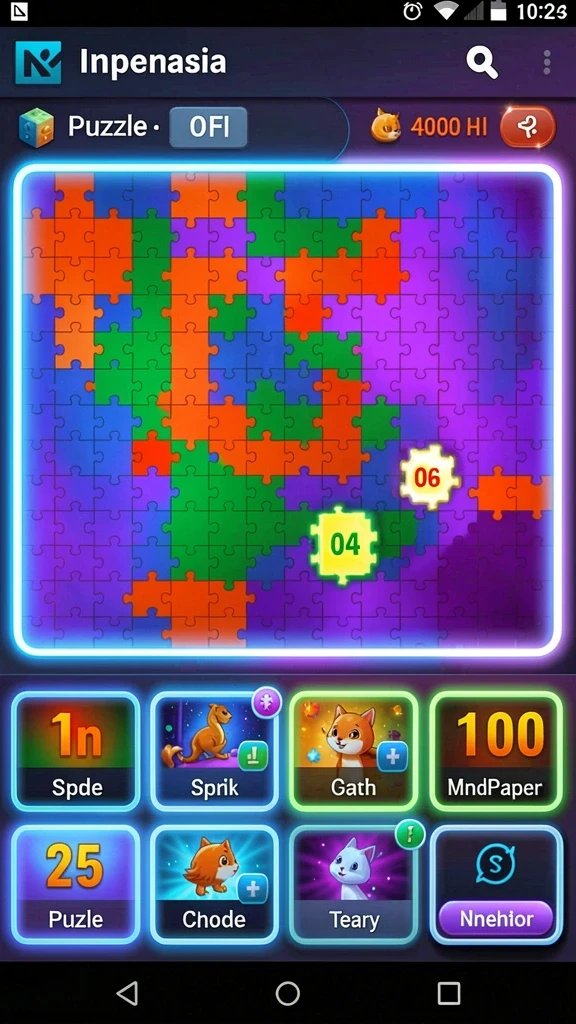Open the Puzle 25 tile
The height and width of the screenshot is (1024, 576).
pos(76,885)
